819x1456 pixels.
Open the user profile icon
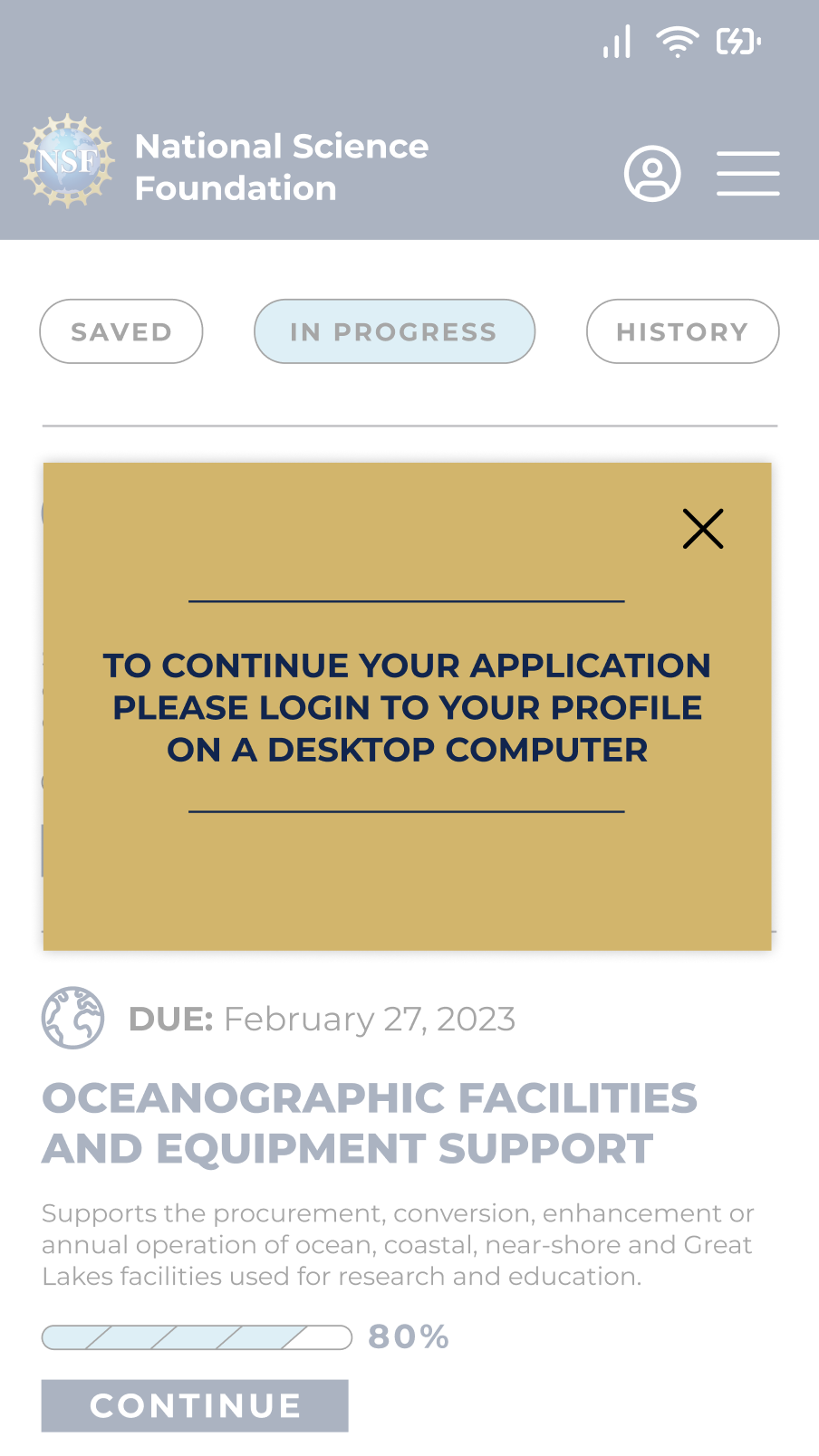652,173
